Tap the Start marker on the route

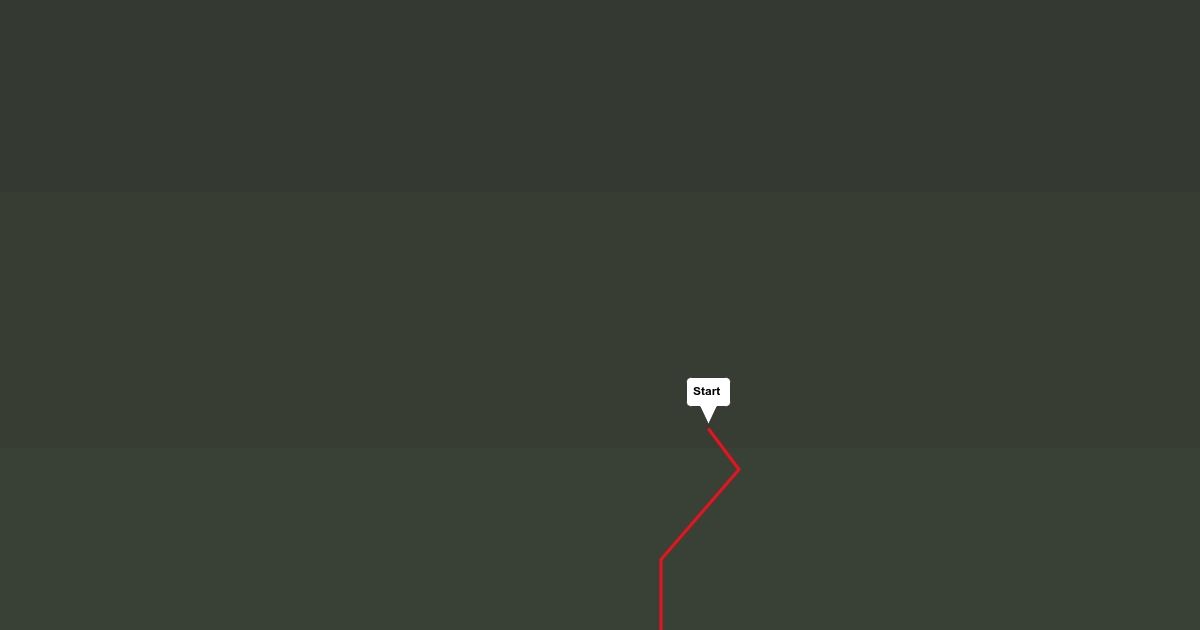click(x=708, y=393)
